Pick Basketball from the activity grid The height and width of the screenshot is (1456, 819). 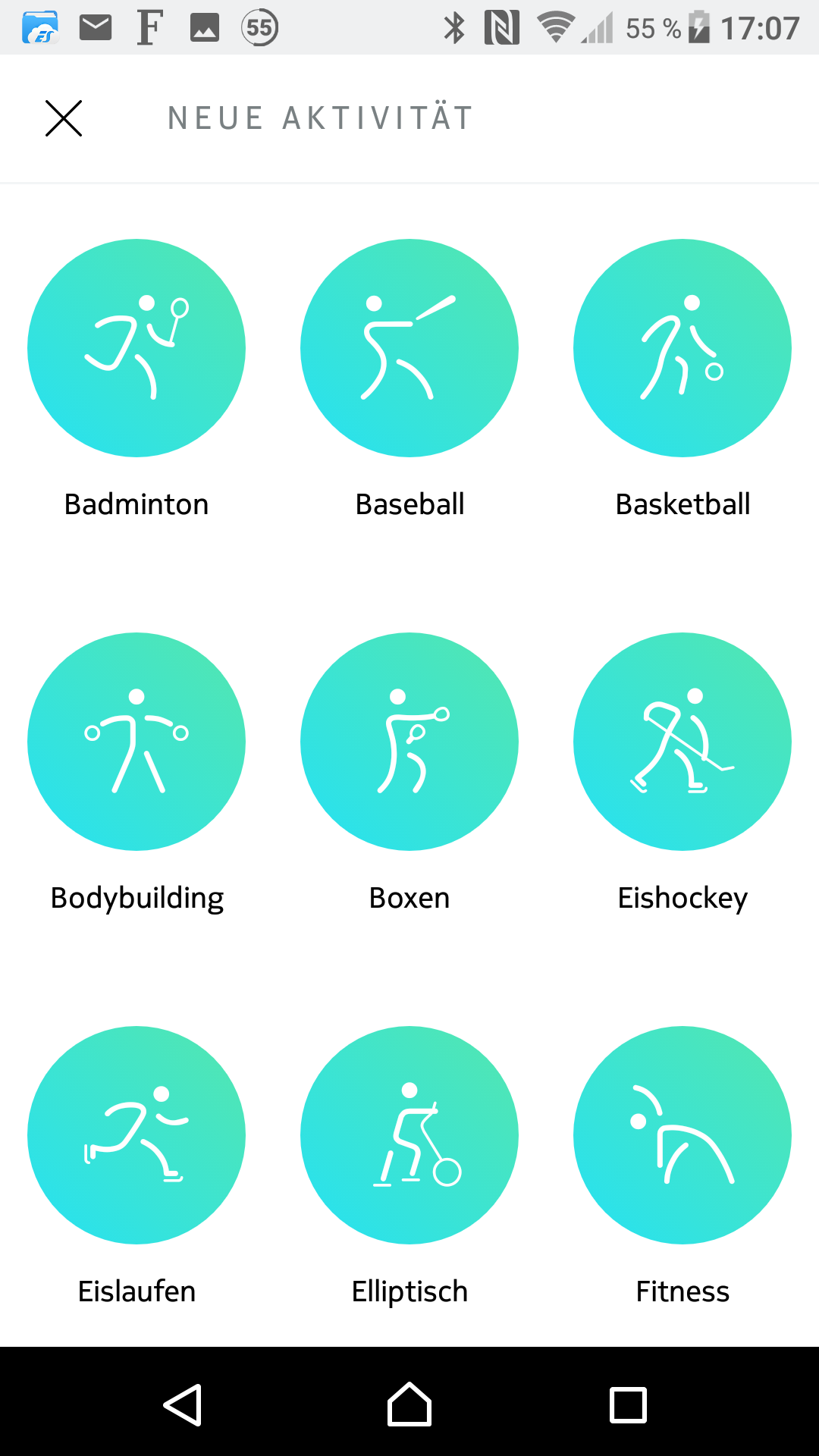tap(682, 348)
